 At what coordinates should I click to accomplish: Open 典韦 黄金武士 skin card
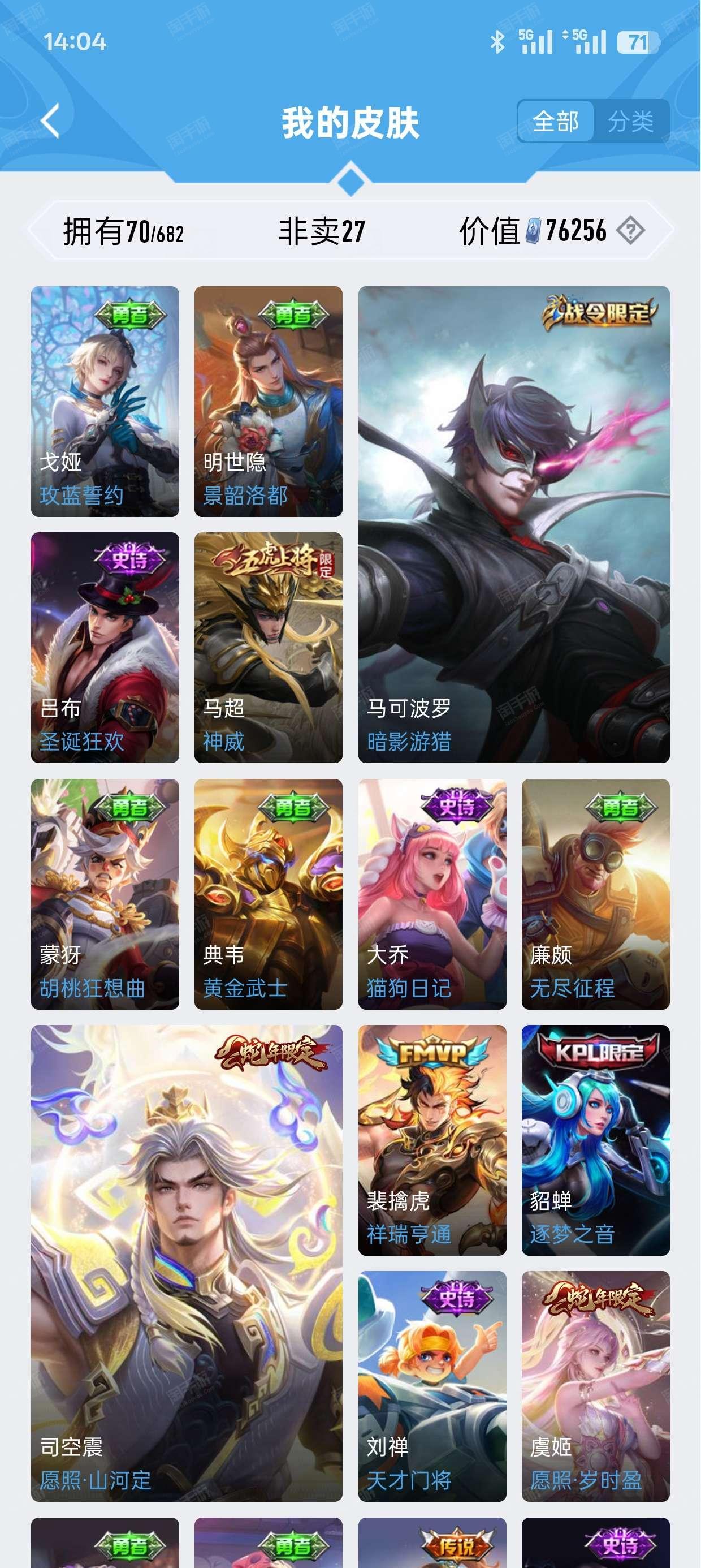tap(269, 894)
